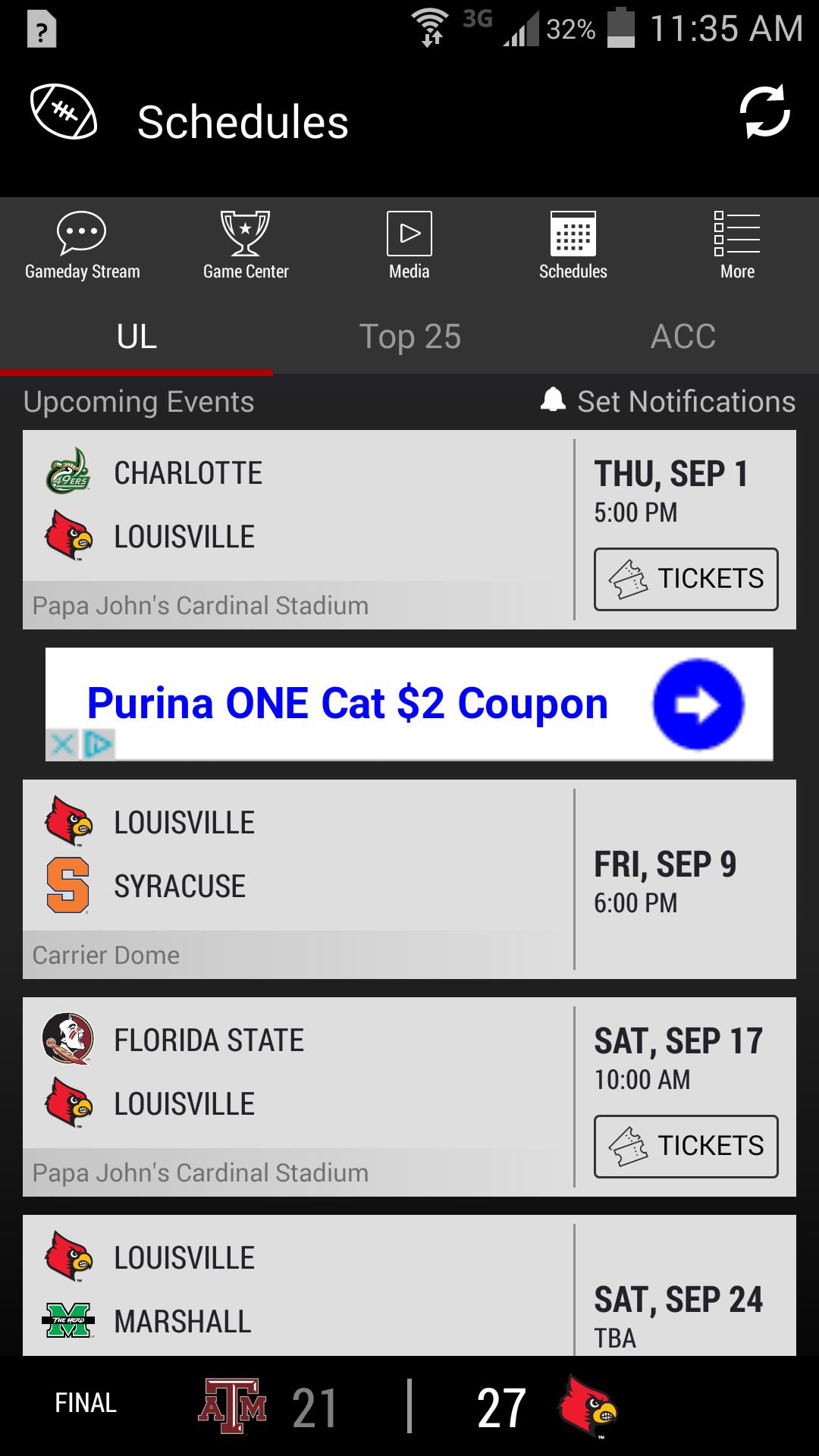Tap the Florida State Seminoles logo
Image resolution: width=819 pixels, height=1456 pixels.
coord(70,1040)
